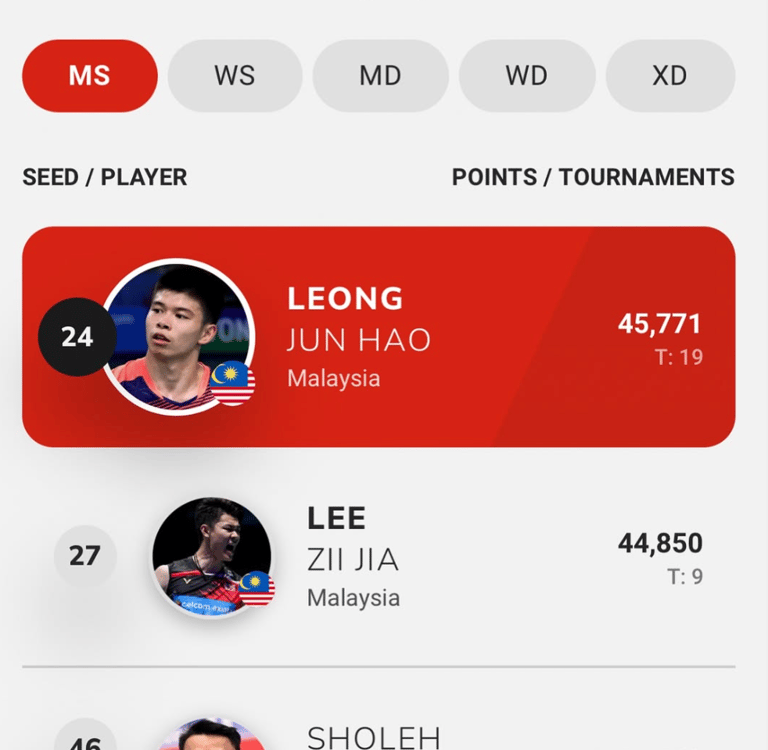The width and height of the screenshot is (768, 750).
Task: Open Leong Jun Hao's player card
Action: point(378,336)
